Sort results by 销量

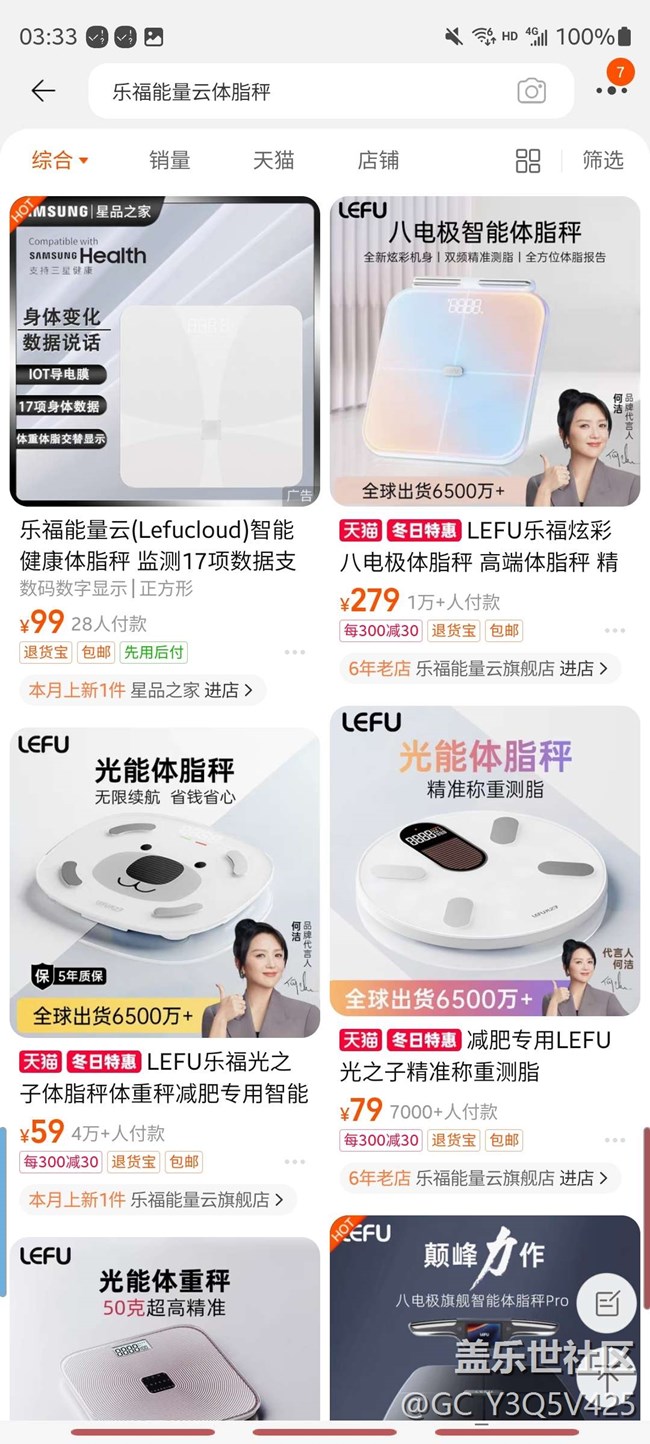[170, 160]
